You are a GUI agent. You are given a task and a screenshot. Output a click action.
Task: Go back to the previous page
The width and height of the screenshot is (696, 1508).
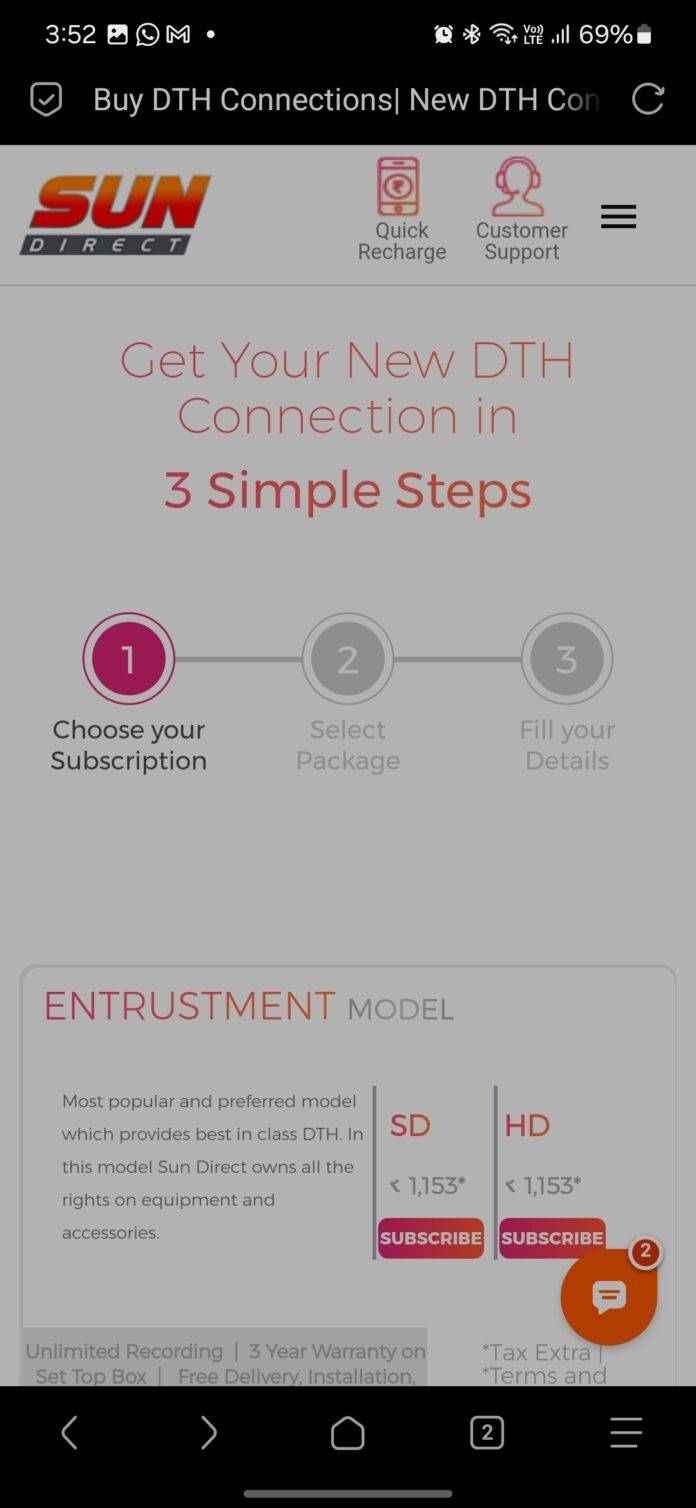pos(69,1433)
